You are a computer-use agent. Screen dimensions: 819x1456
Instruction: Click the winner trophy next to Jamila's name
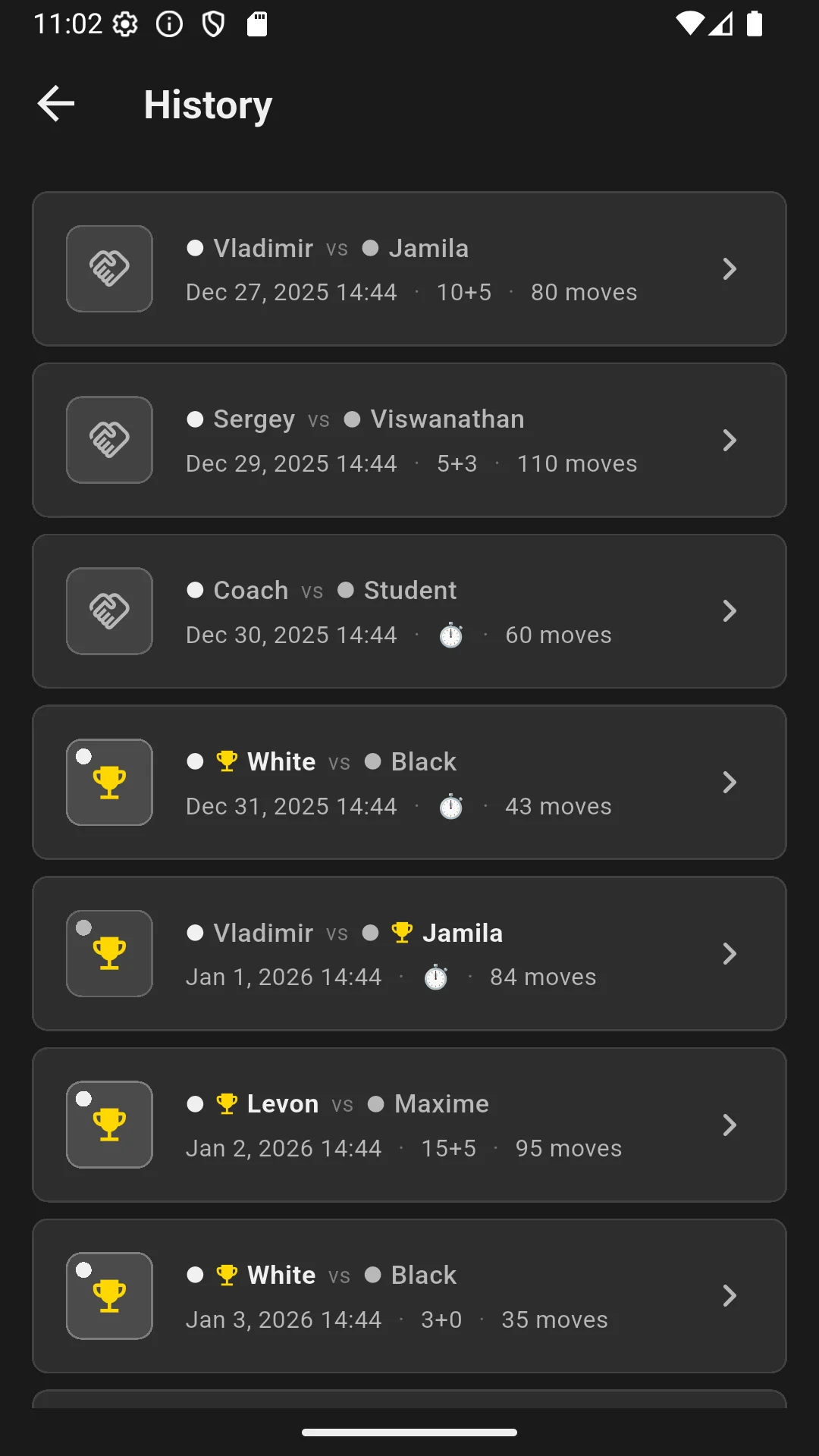401,932
